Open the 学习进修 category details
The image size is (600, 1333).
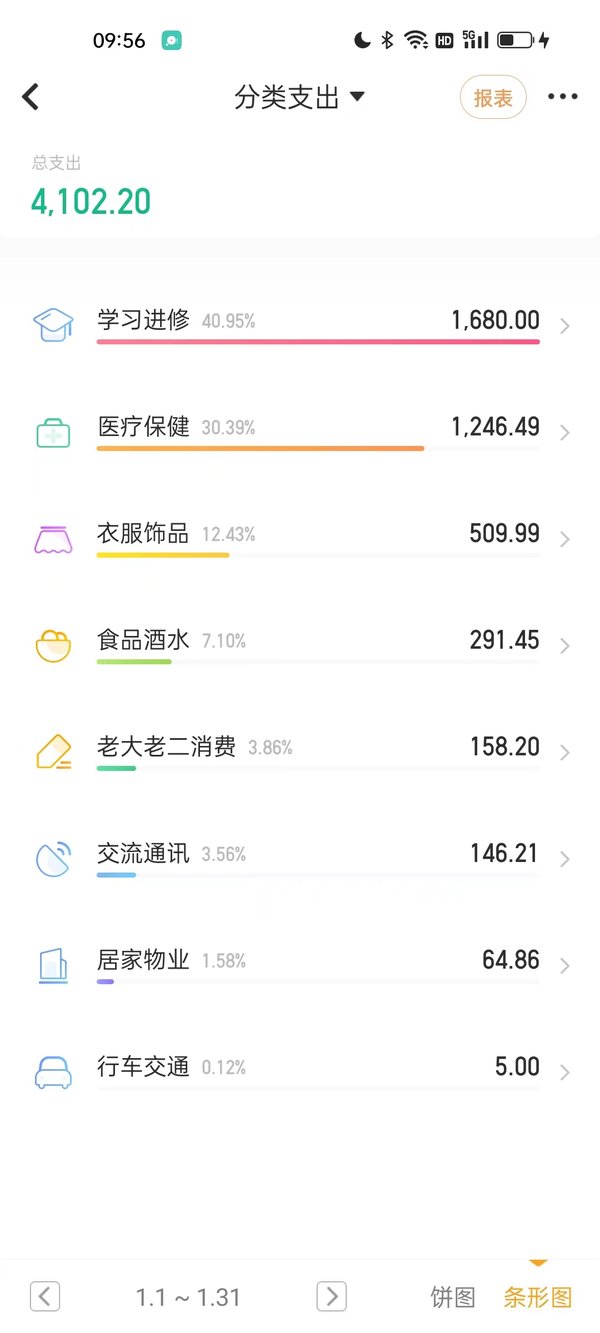pos(300,325)
